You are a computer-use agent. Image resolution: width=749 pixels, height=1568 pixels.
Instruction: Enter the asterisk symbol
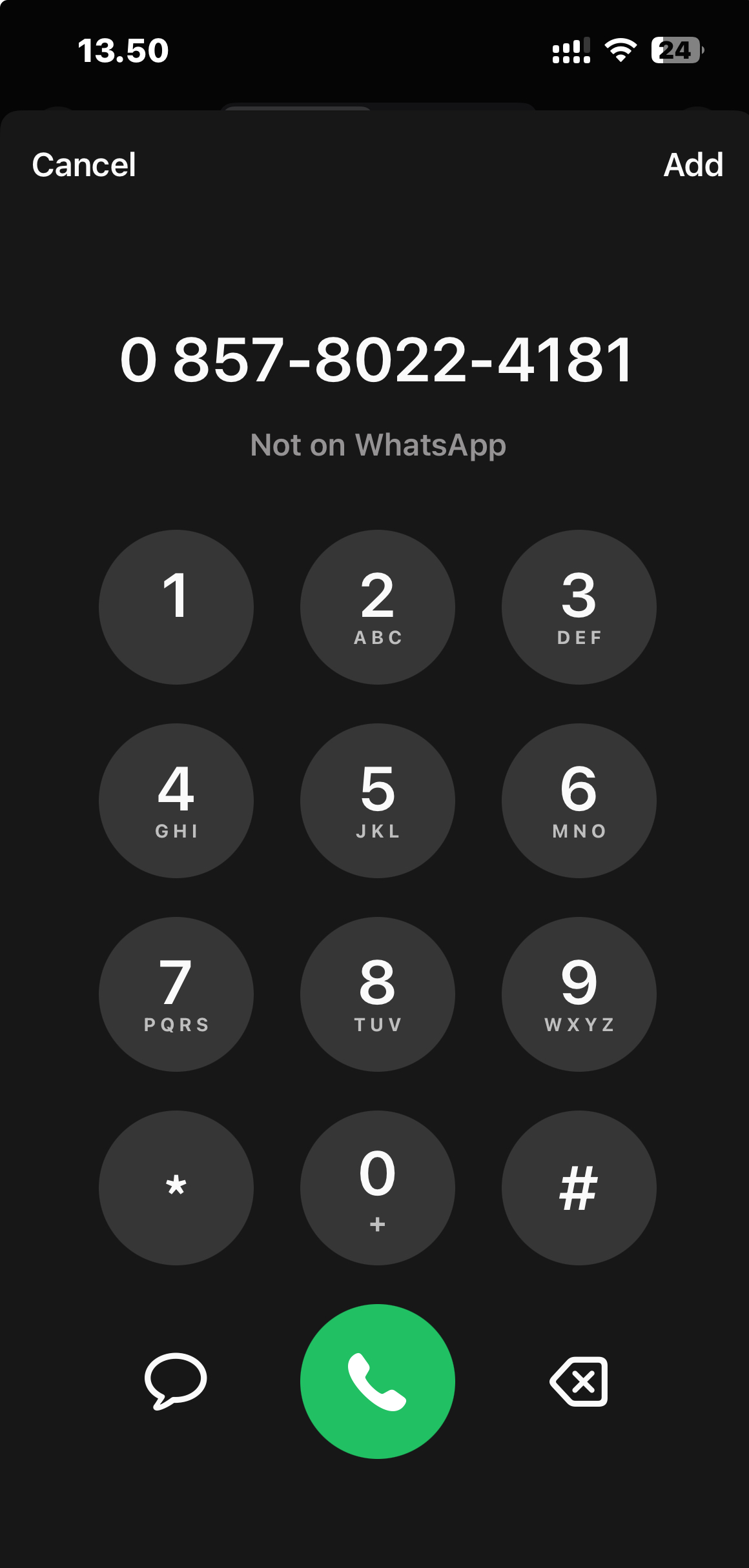coord(176,1188)
